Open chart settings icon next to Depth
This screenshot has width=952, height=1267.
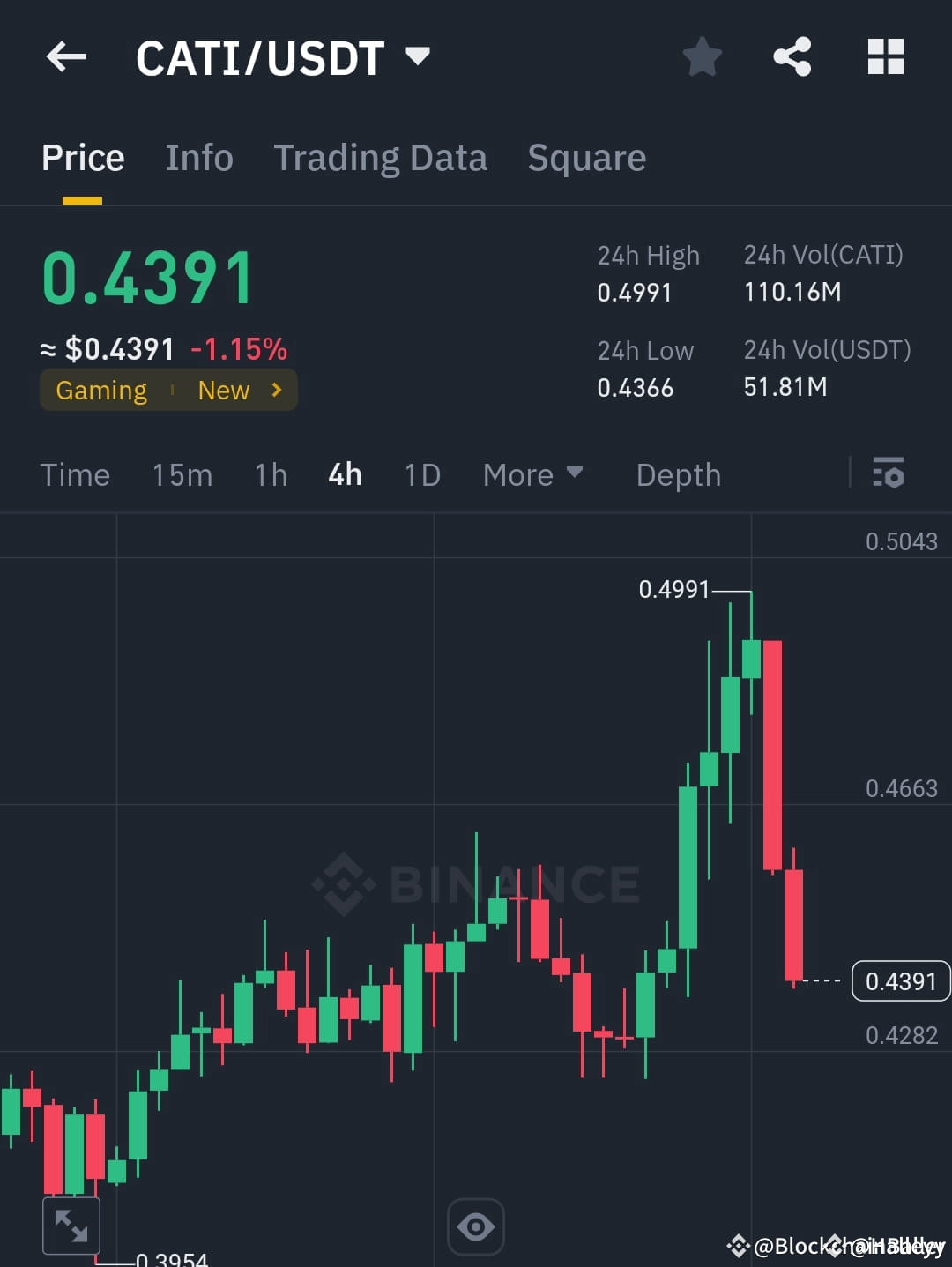(x=889, y=474)
